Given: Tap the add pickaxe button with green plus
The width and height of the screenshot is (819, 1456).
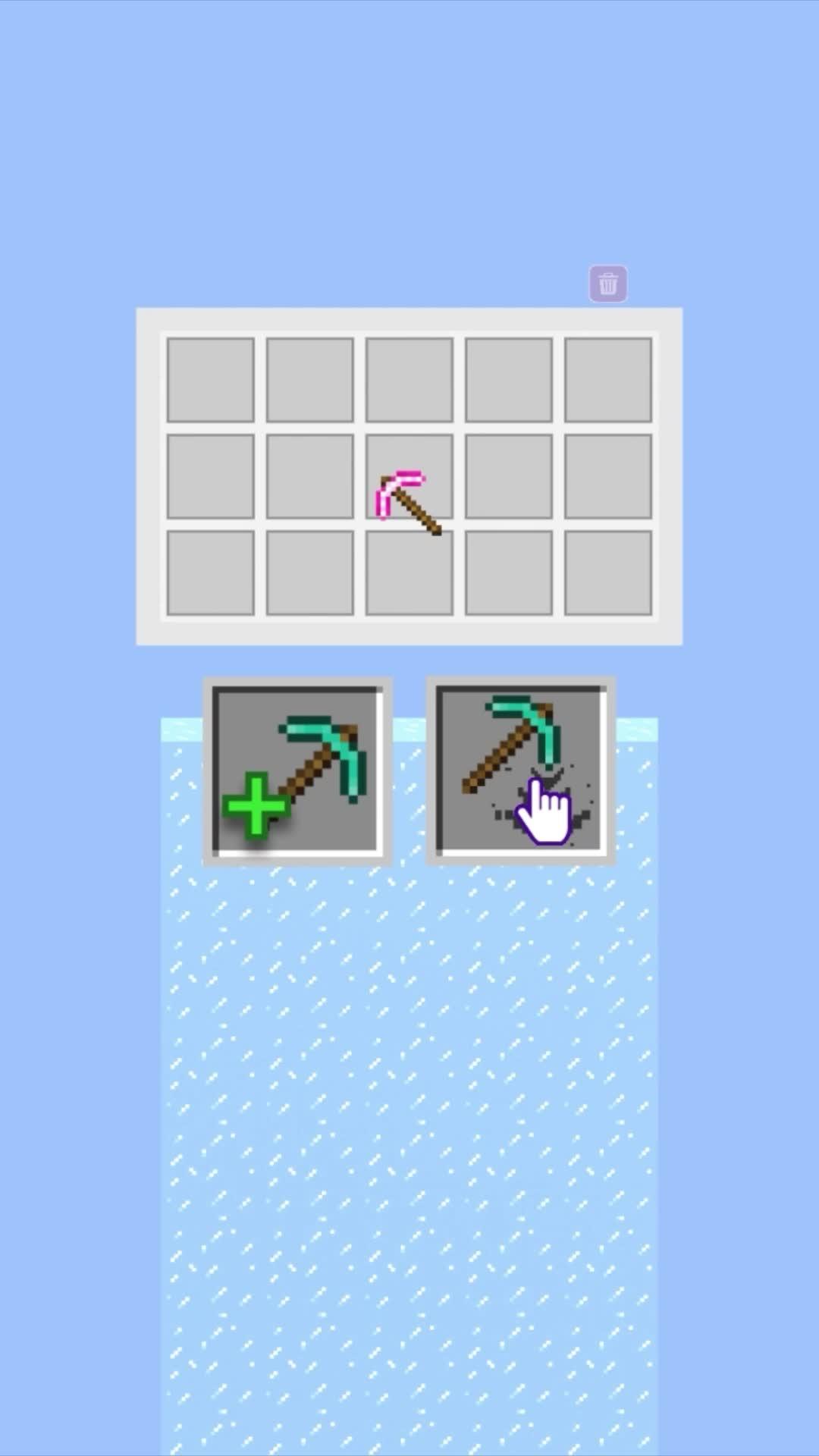Looking at the screenshot, I should click(297, 770).
